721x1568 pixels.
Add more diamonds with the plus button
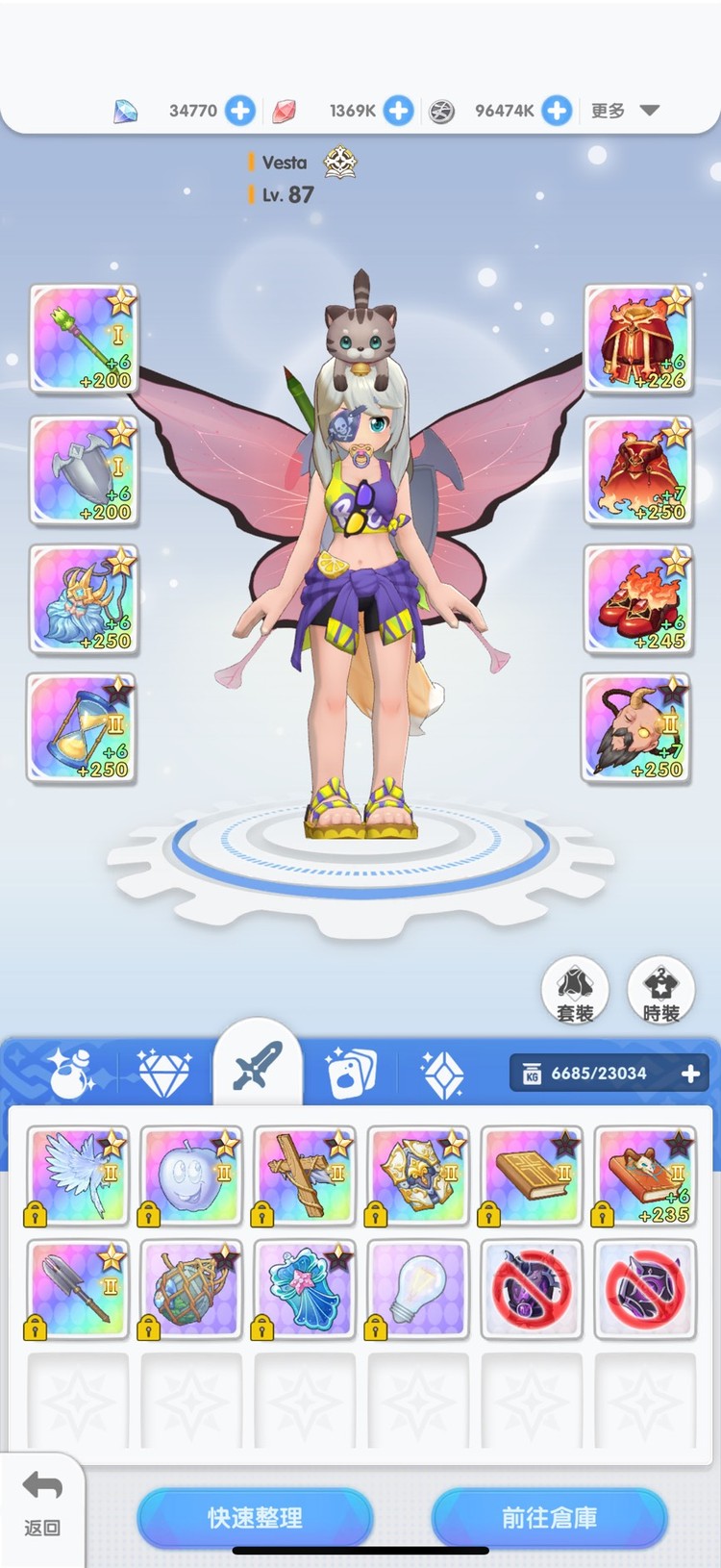pos(240,111)
